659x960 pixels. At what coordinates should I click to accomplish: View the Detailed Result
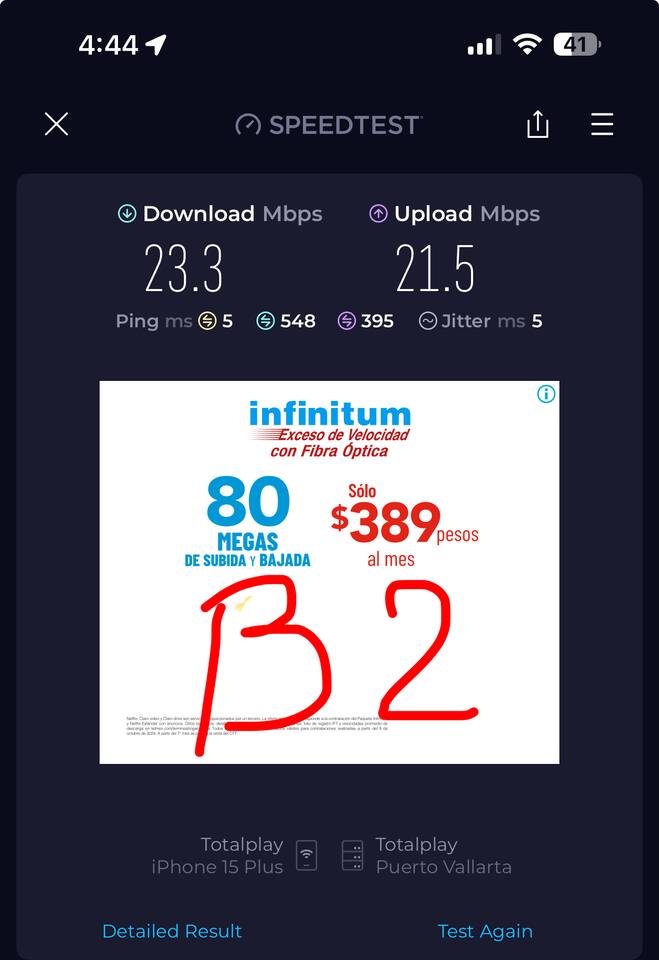[172, 931]
